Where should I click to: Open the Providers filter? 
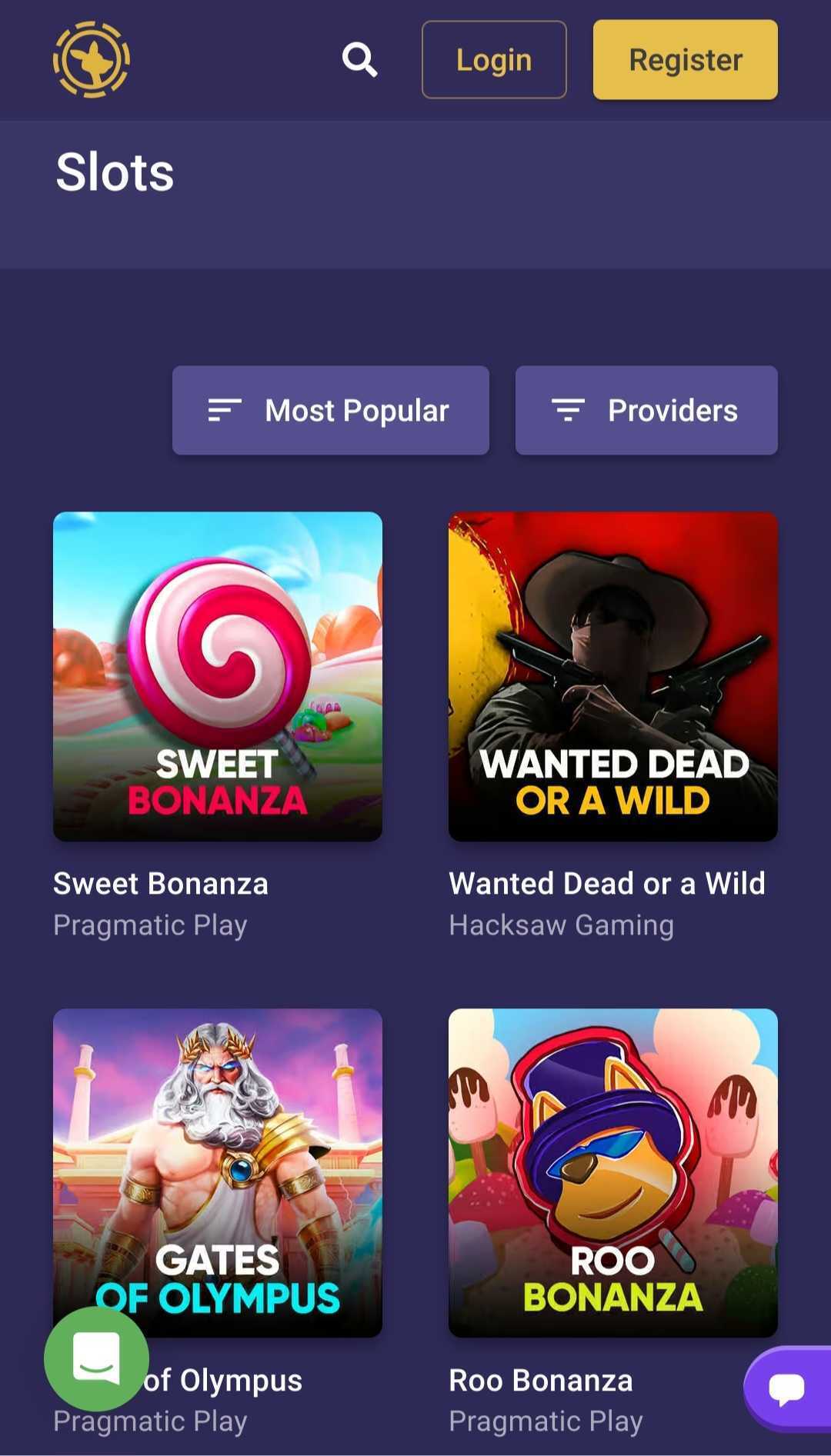point(646,411)
